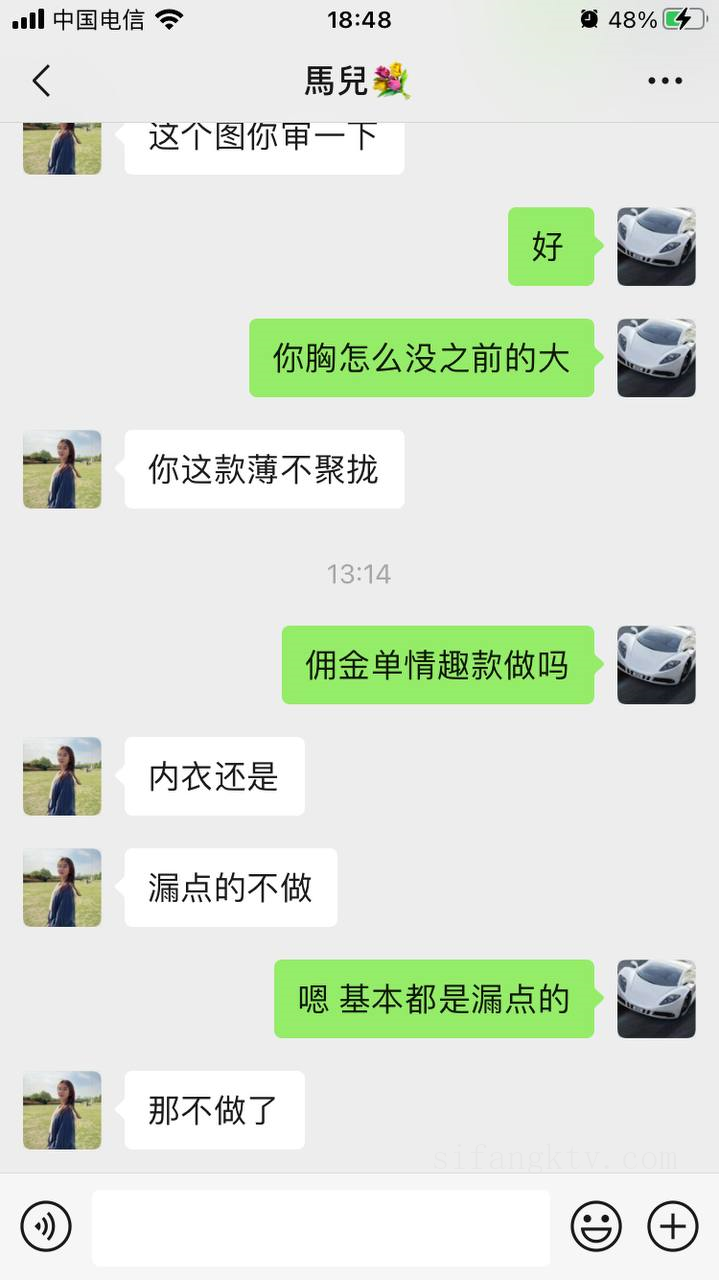Switch to voice message input

point(46,1227)
